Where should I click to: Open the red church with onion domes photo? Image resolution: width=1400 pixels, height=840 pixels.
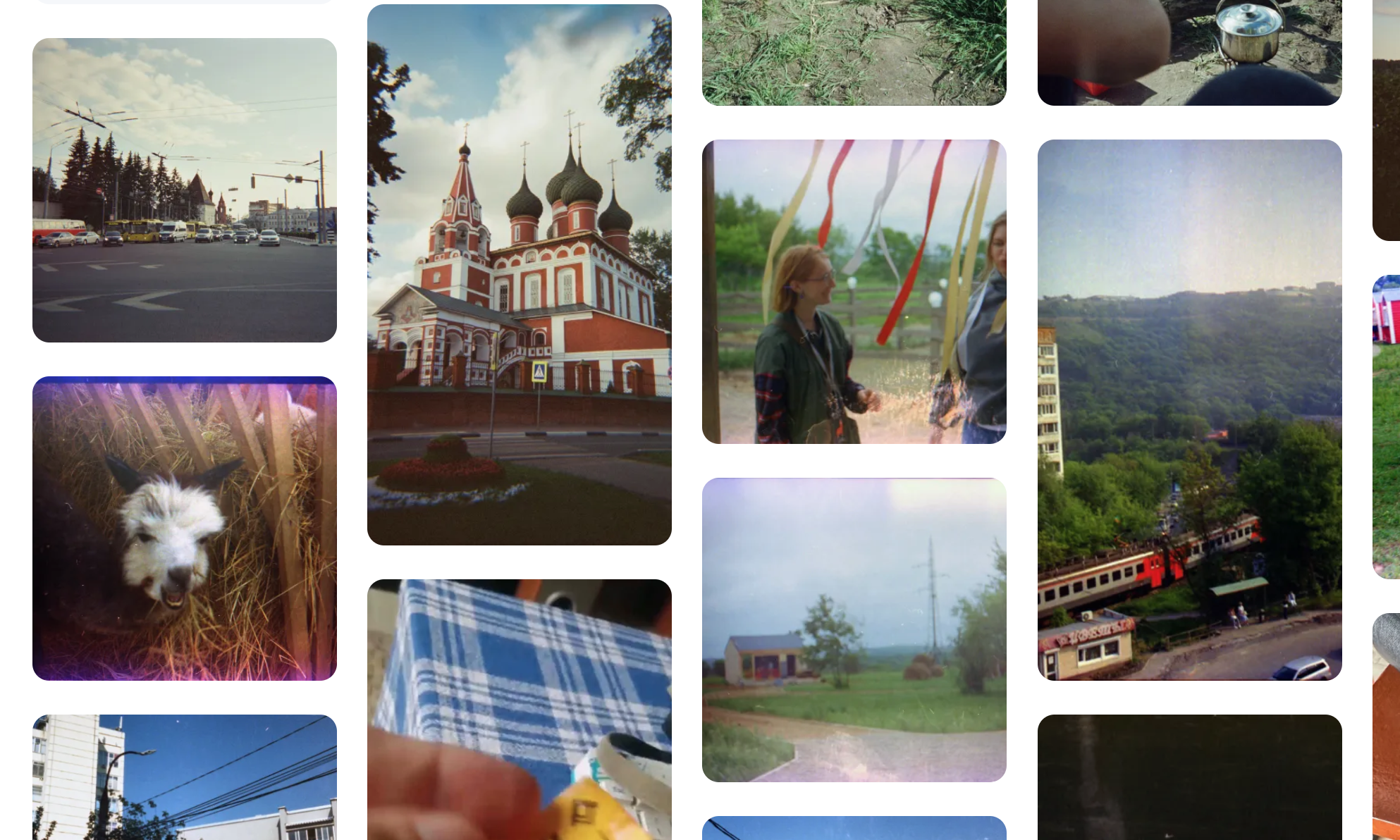519,275
